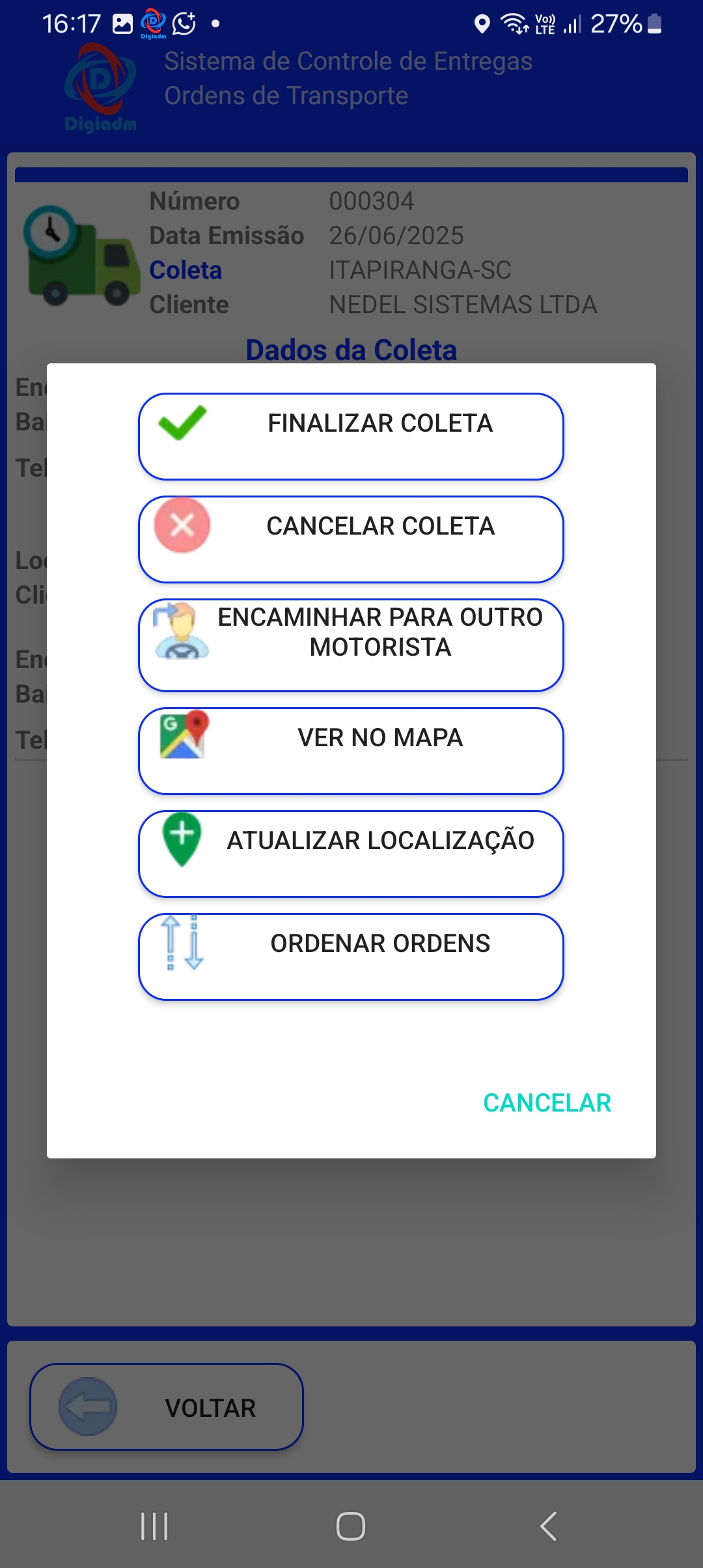Select Ordenar Ordens option
Screen dimensions: 703x1568
pos(351,957)
